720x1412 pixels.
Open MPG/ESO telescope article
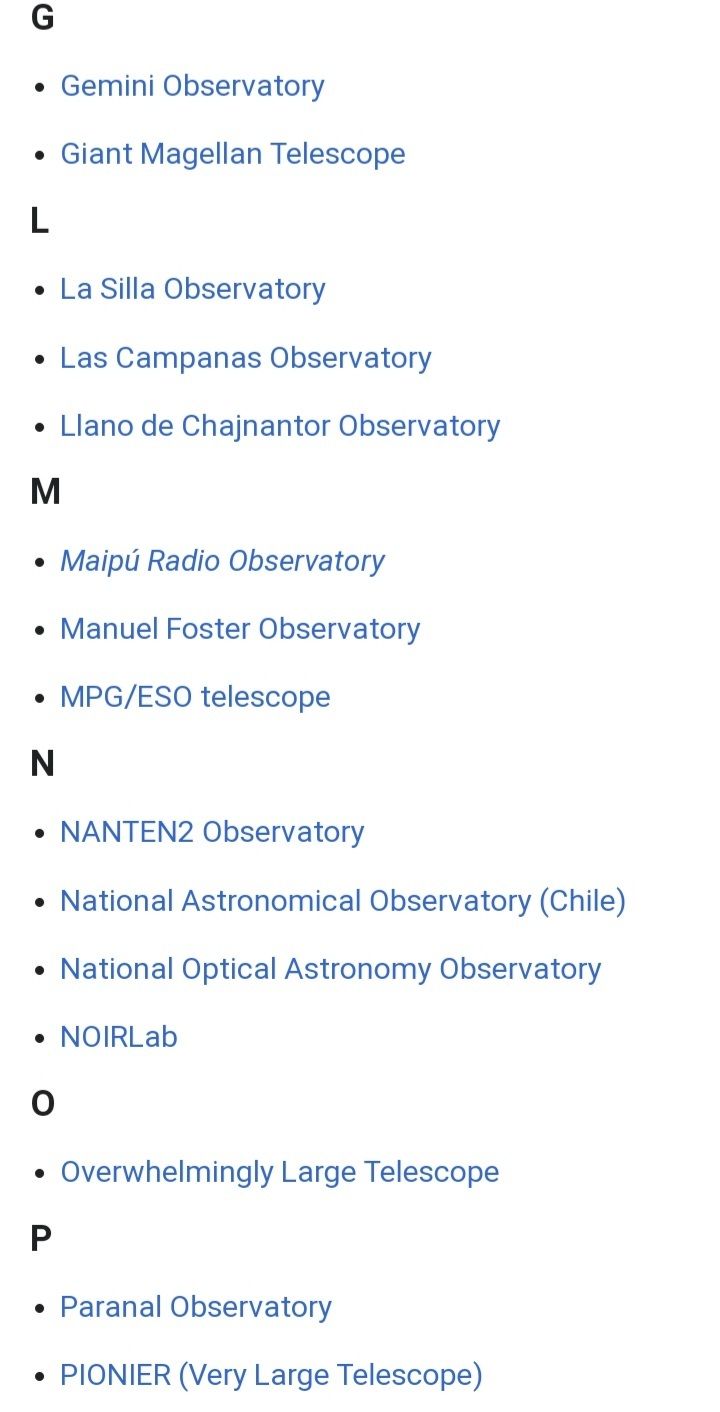195,697
